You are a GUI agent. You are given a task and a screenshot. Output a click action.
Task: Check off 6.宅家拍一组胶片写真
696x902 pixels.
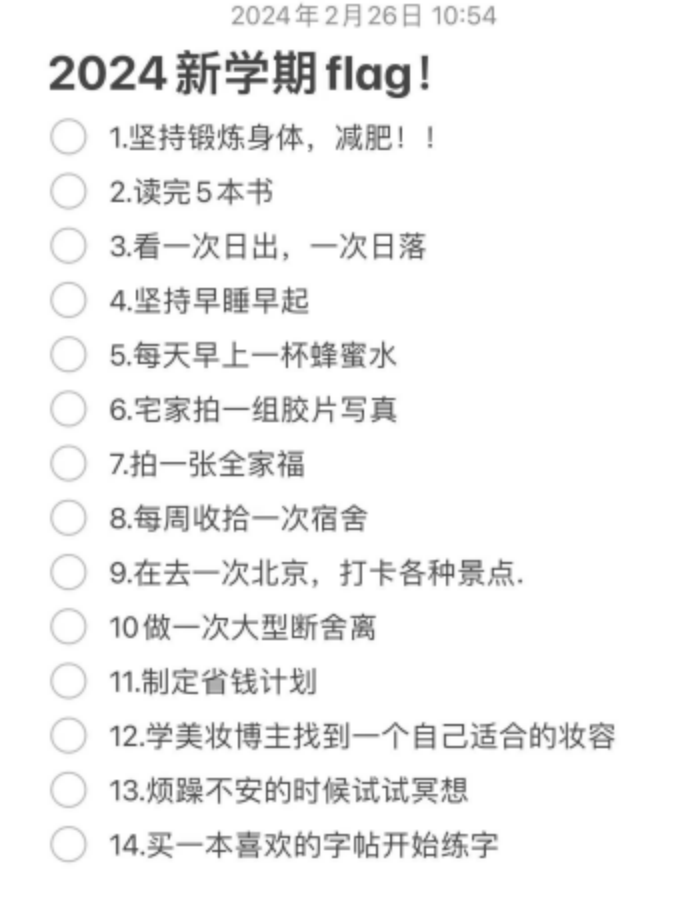tap(68, 409)
